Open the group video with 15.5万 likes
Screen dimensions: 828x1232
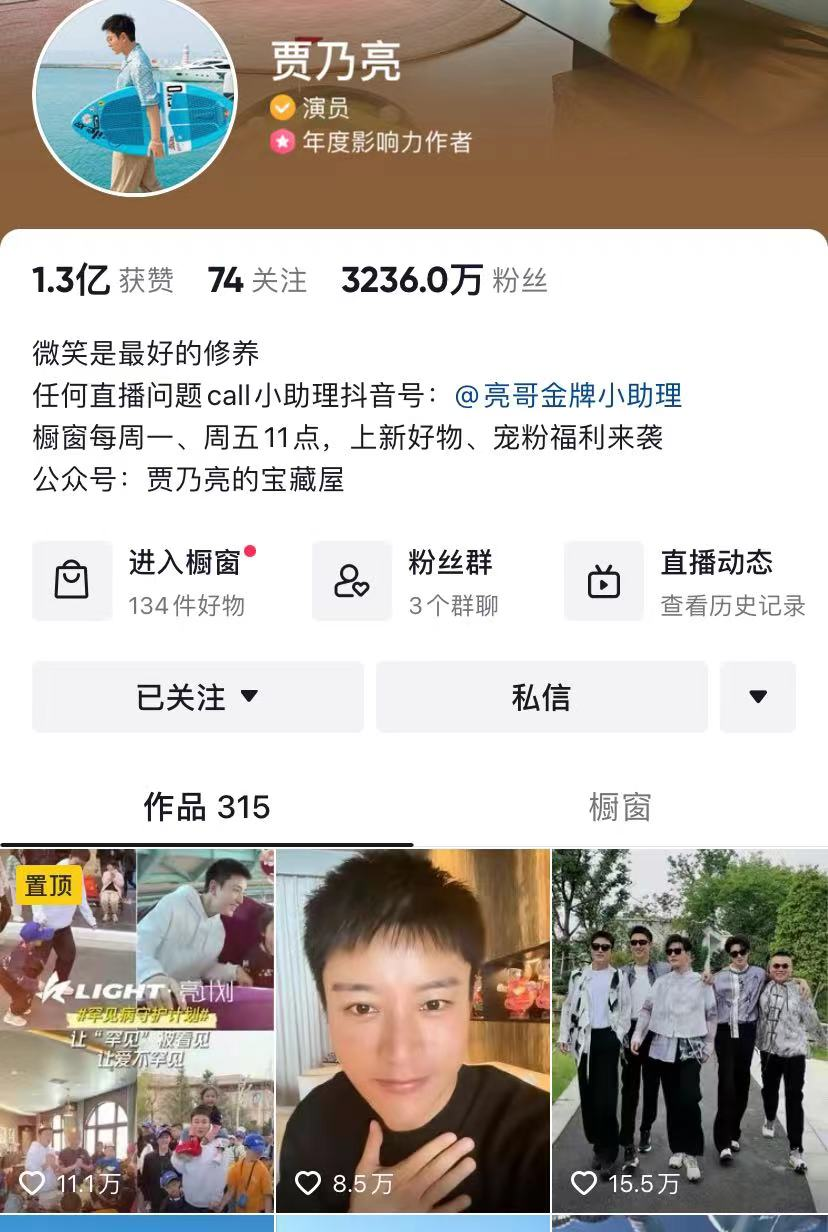(690, 1030)
